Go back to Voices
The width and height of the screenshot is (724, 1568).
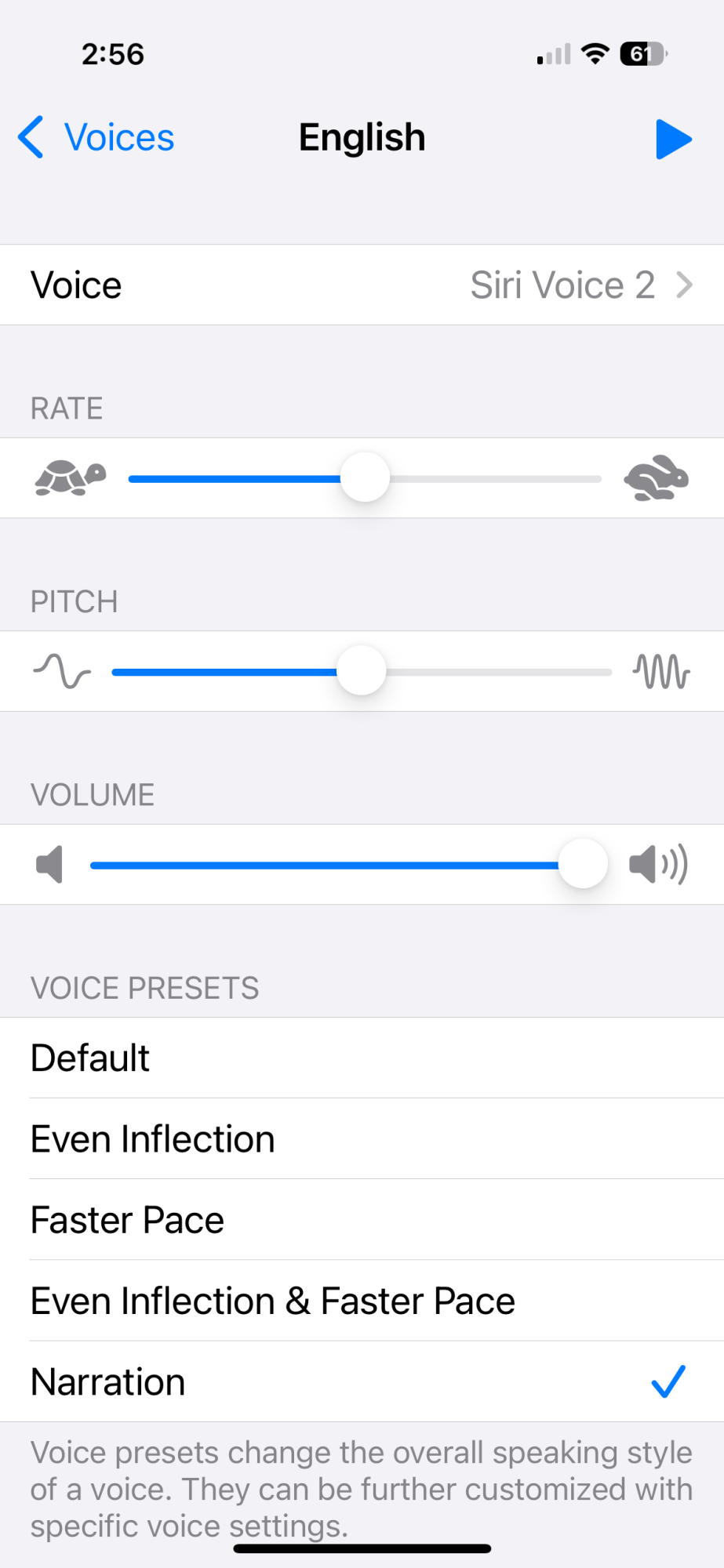pos(97,138)
